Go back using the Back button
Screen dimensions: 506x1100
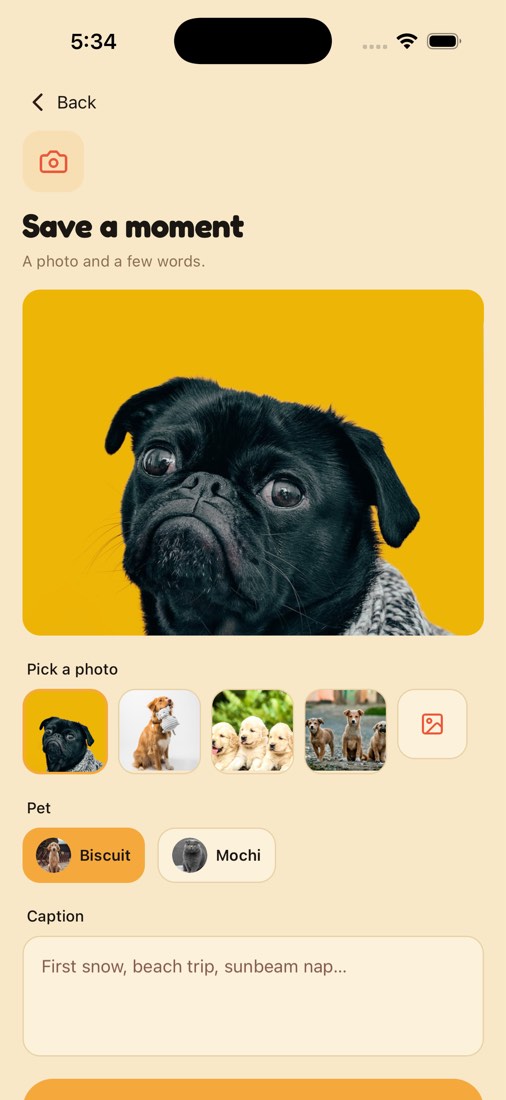pyautogui.click(x=63, y=102)
